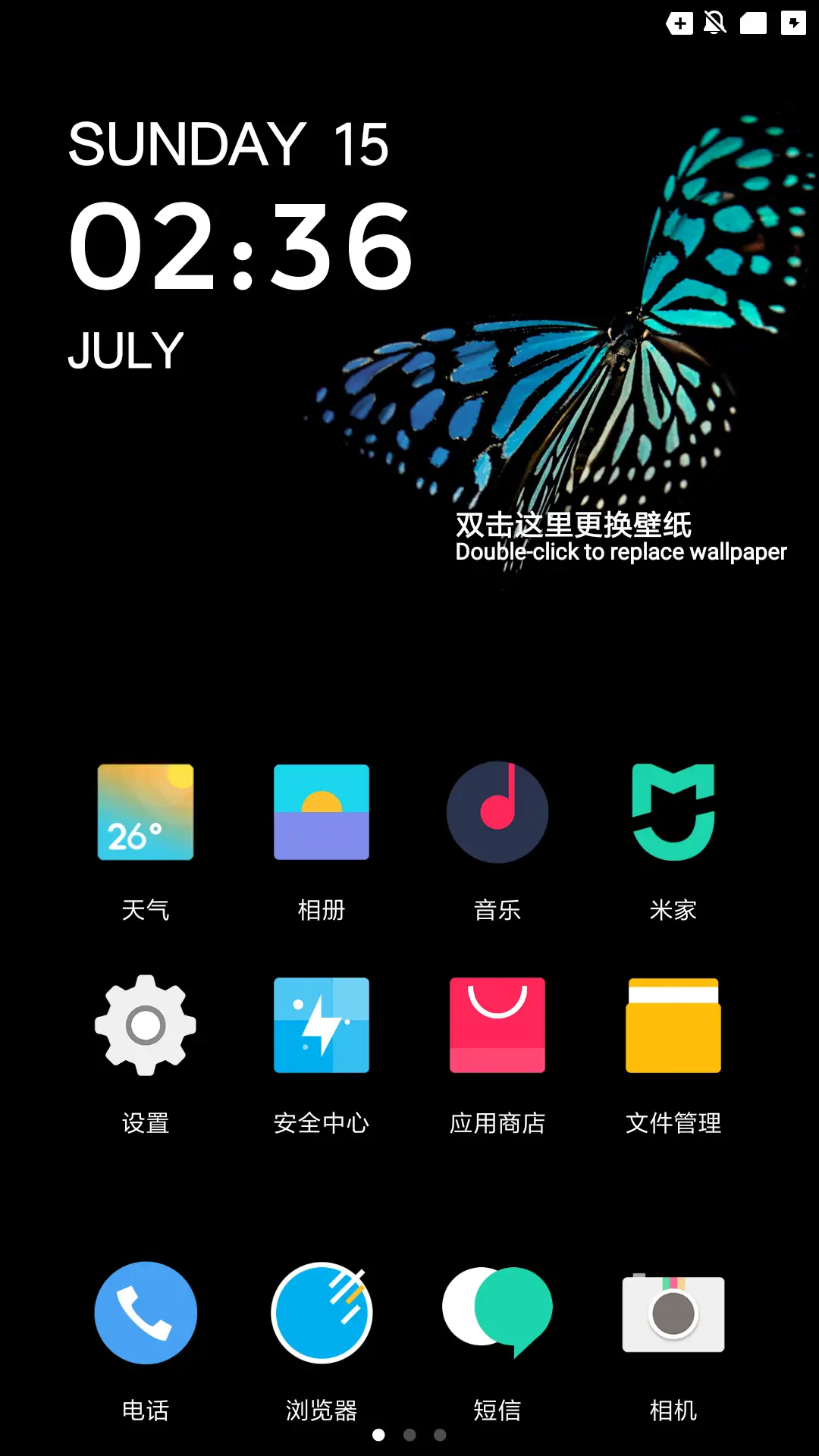
Task: Open the 天气 weather app
Action: coord(146,812)
